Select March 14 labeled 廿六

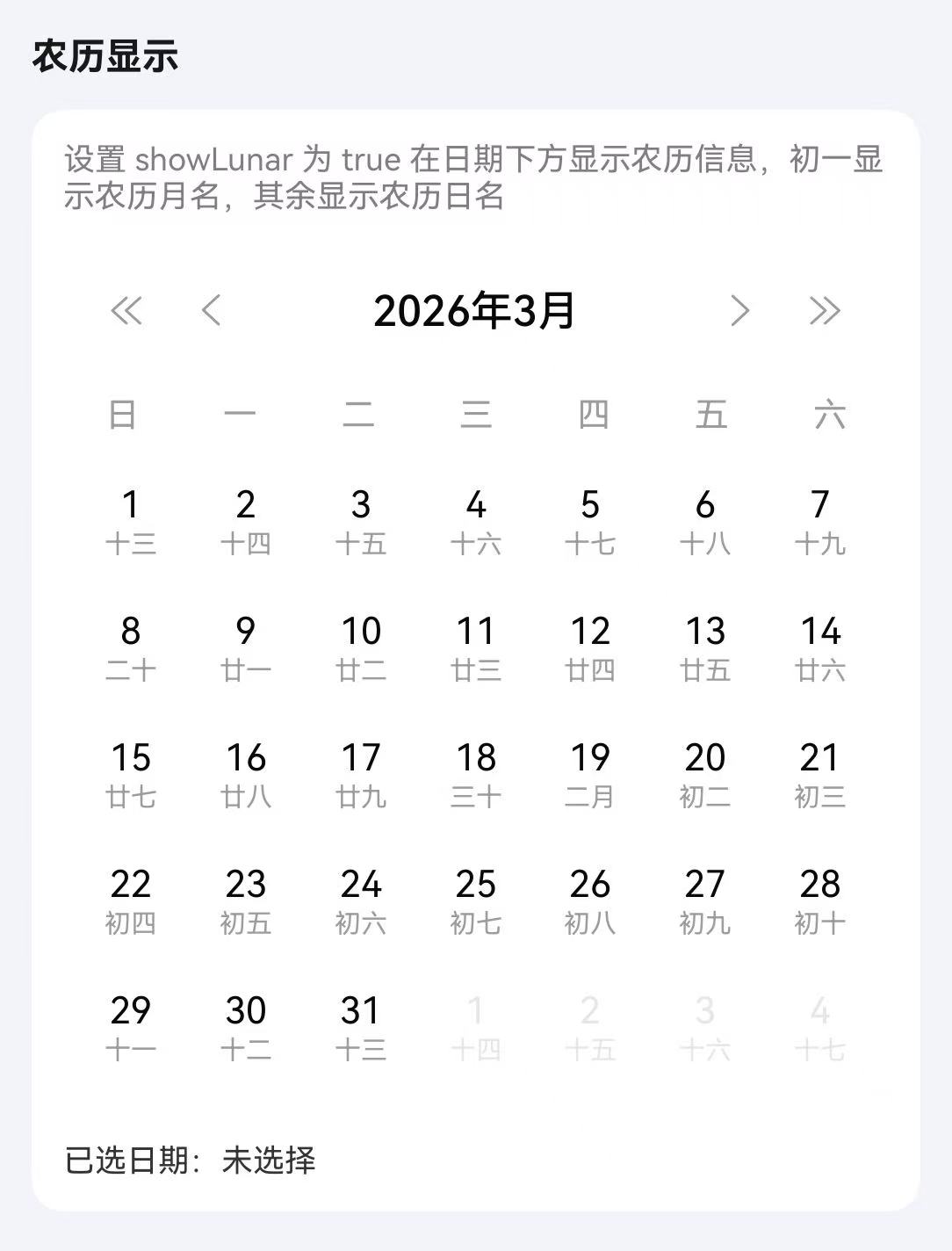tap(822, 649)
